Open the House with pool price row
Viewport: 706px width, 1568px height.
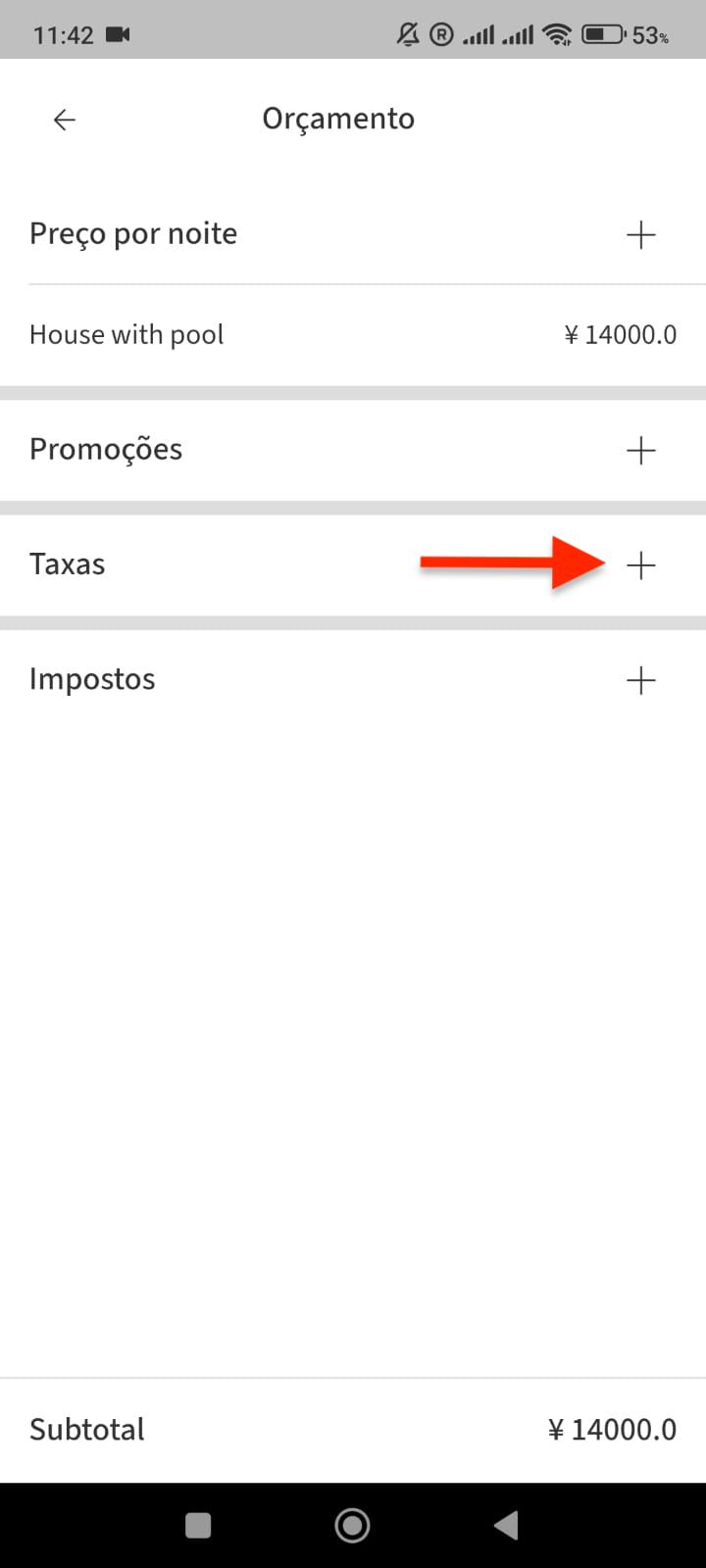pos(353,335)
